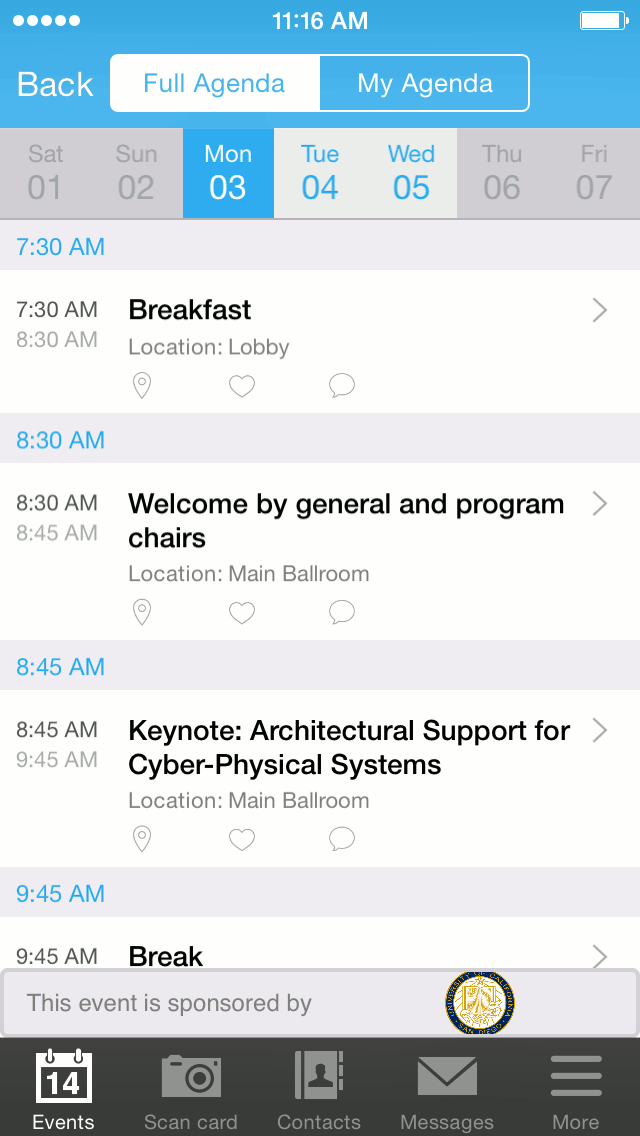The width and height of the screenshot is (640, 1136).
Task: Open the Breakfast session details
Action: (350, 312)
